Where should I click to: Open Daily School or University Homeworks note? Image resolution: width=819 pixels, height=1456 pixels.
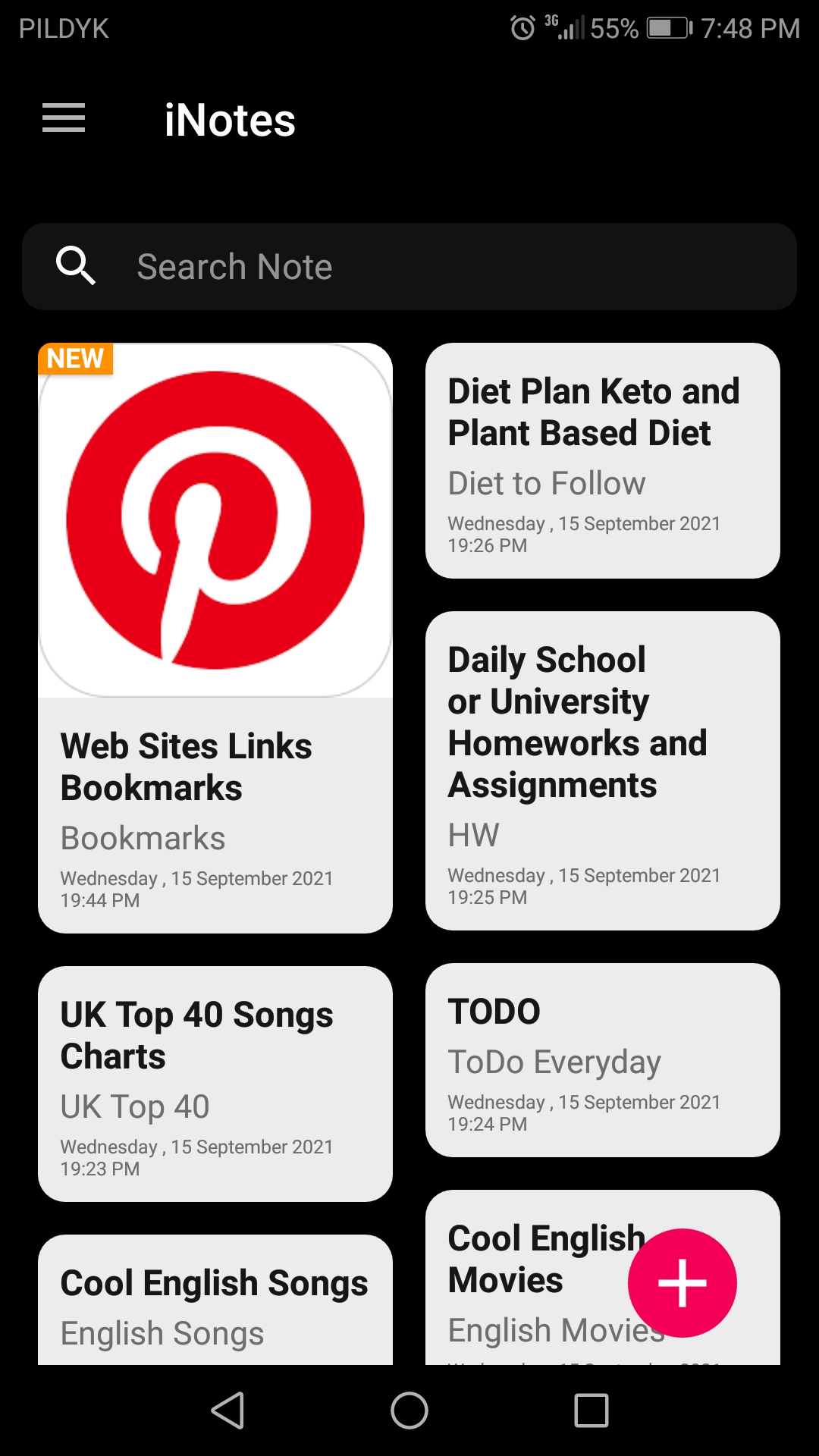point(603,770)
